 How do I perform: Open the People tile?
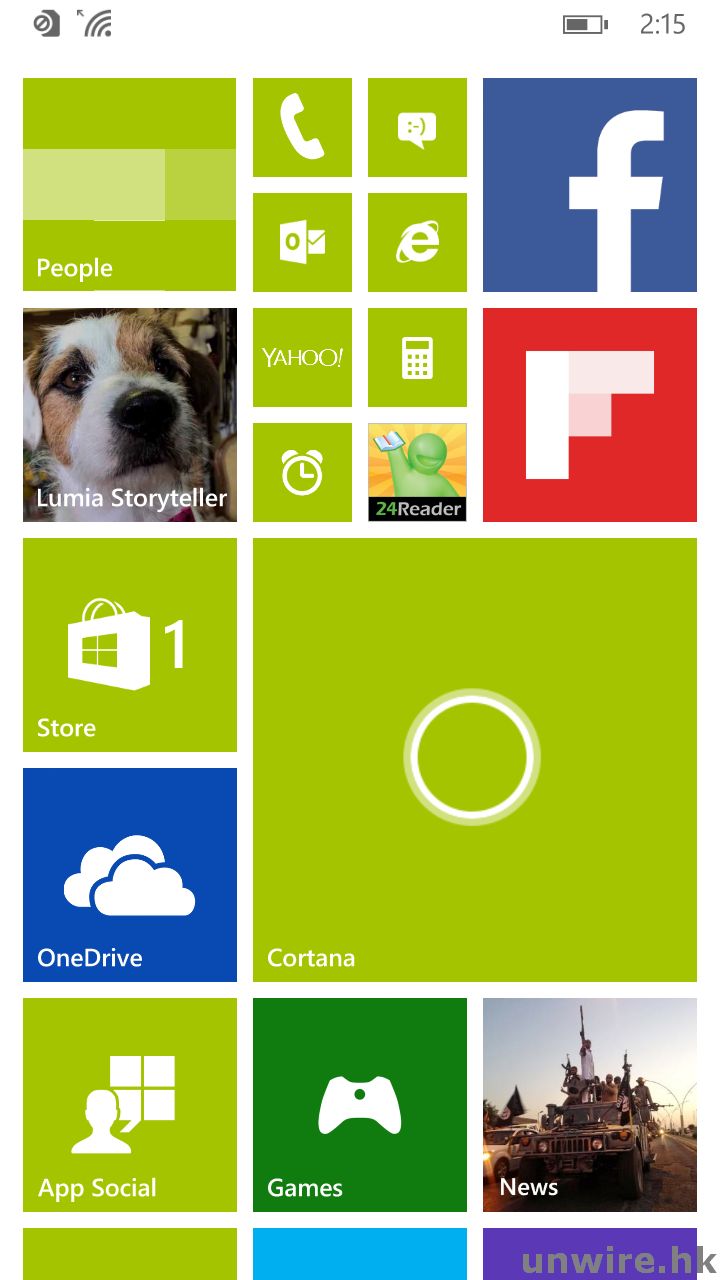click(129, 185)
